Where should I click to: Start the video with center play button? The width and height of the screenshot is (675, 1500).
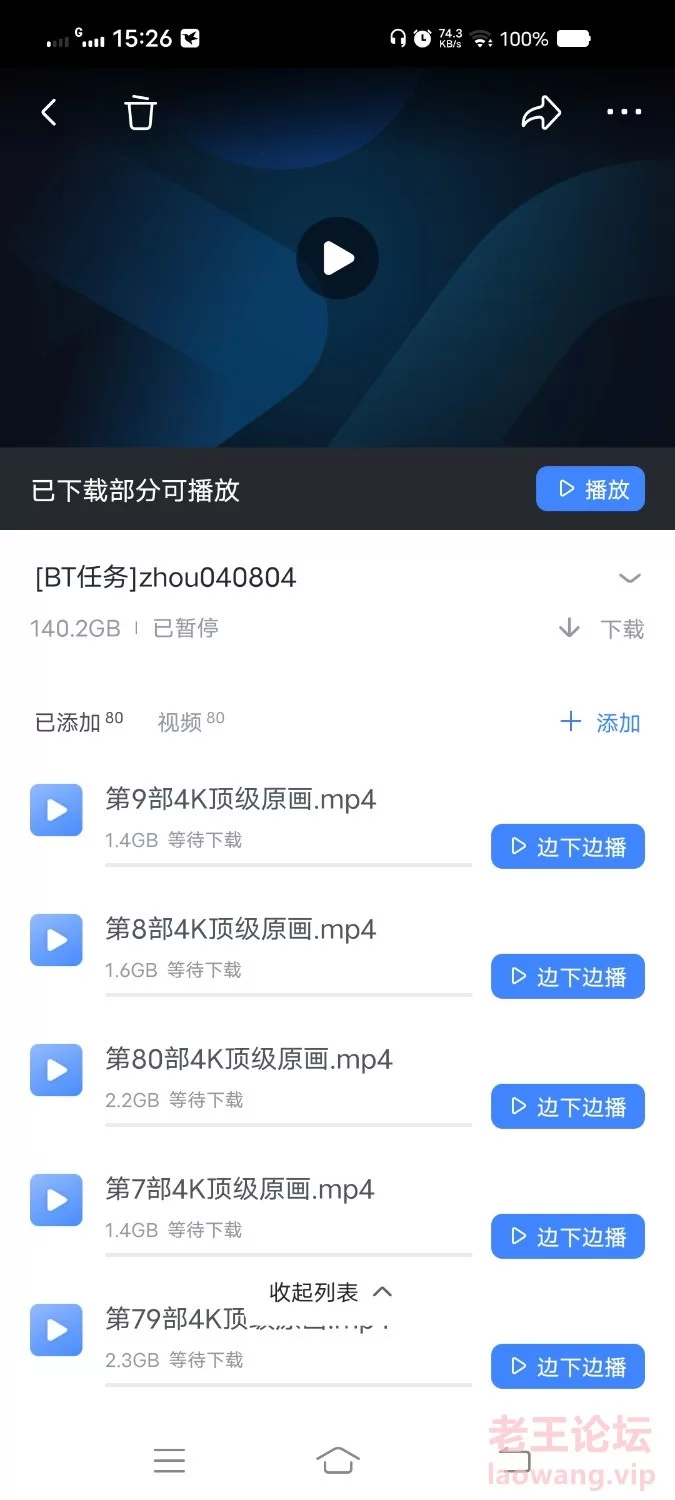tap(338, 259)
